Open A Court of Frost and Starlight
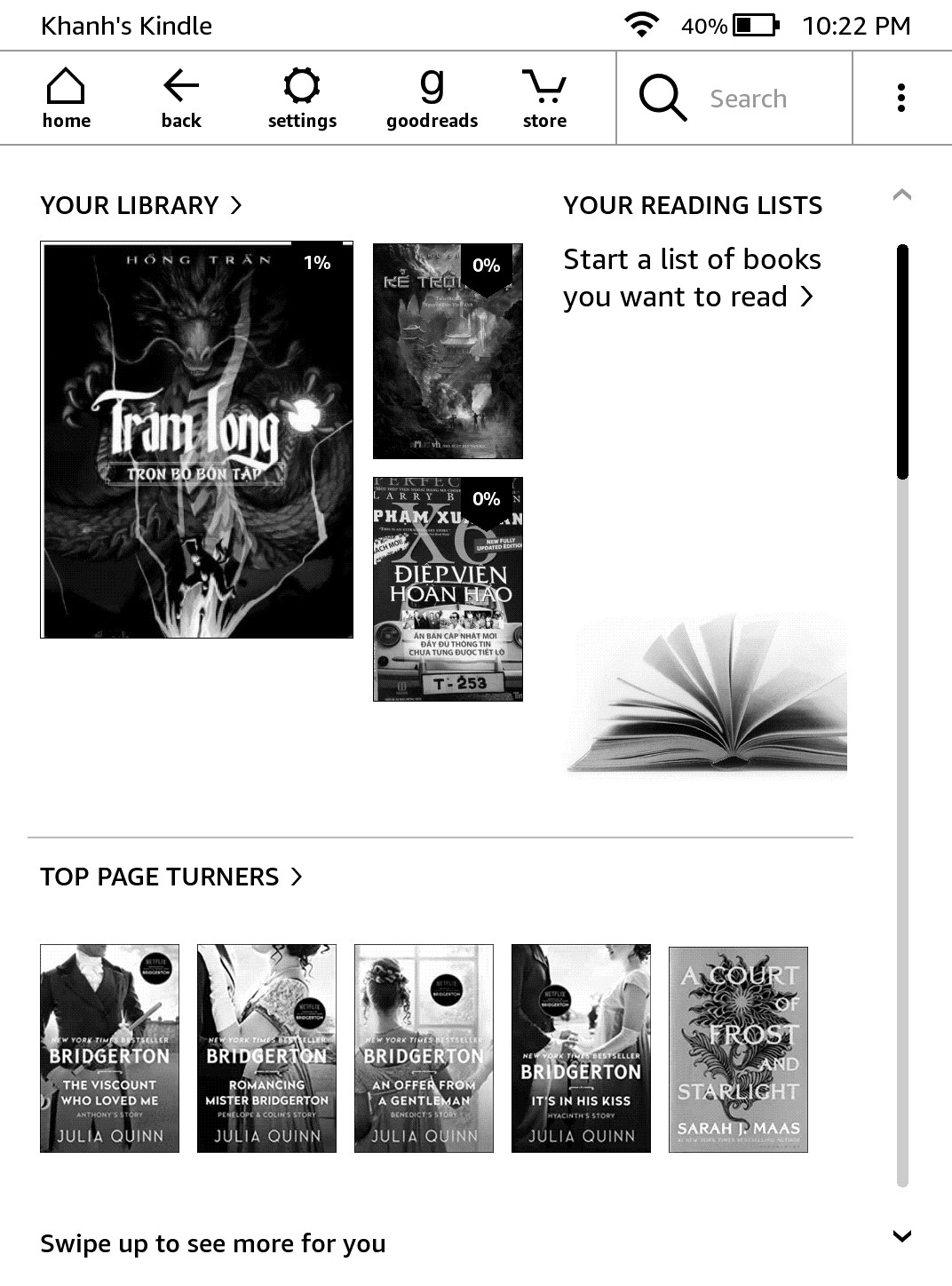952x1286 pixels. pos(738,1049)
